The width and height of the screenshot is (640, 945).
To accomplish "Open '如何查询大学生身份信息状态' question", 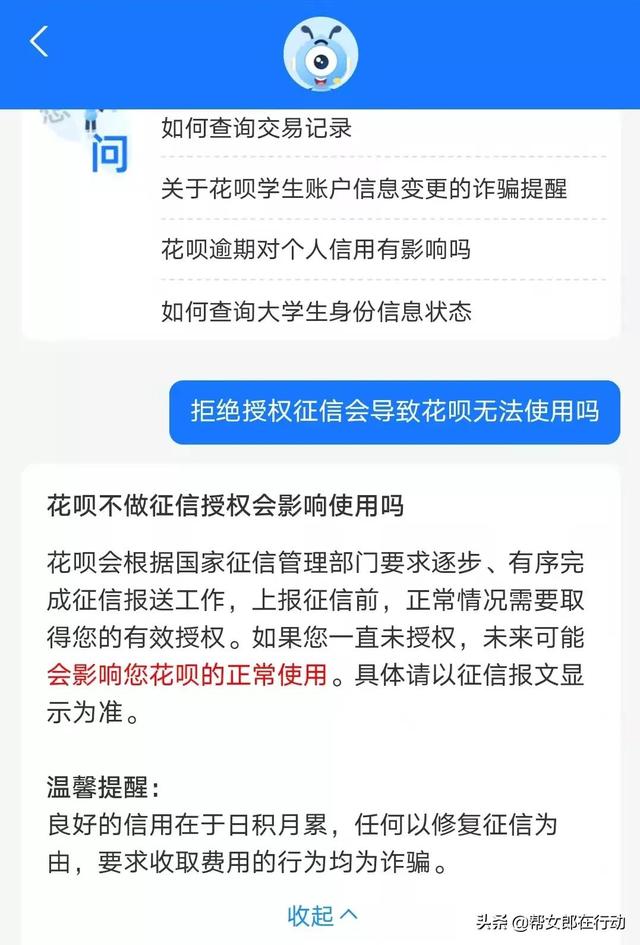I will tap(316, 311).
